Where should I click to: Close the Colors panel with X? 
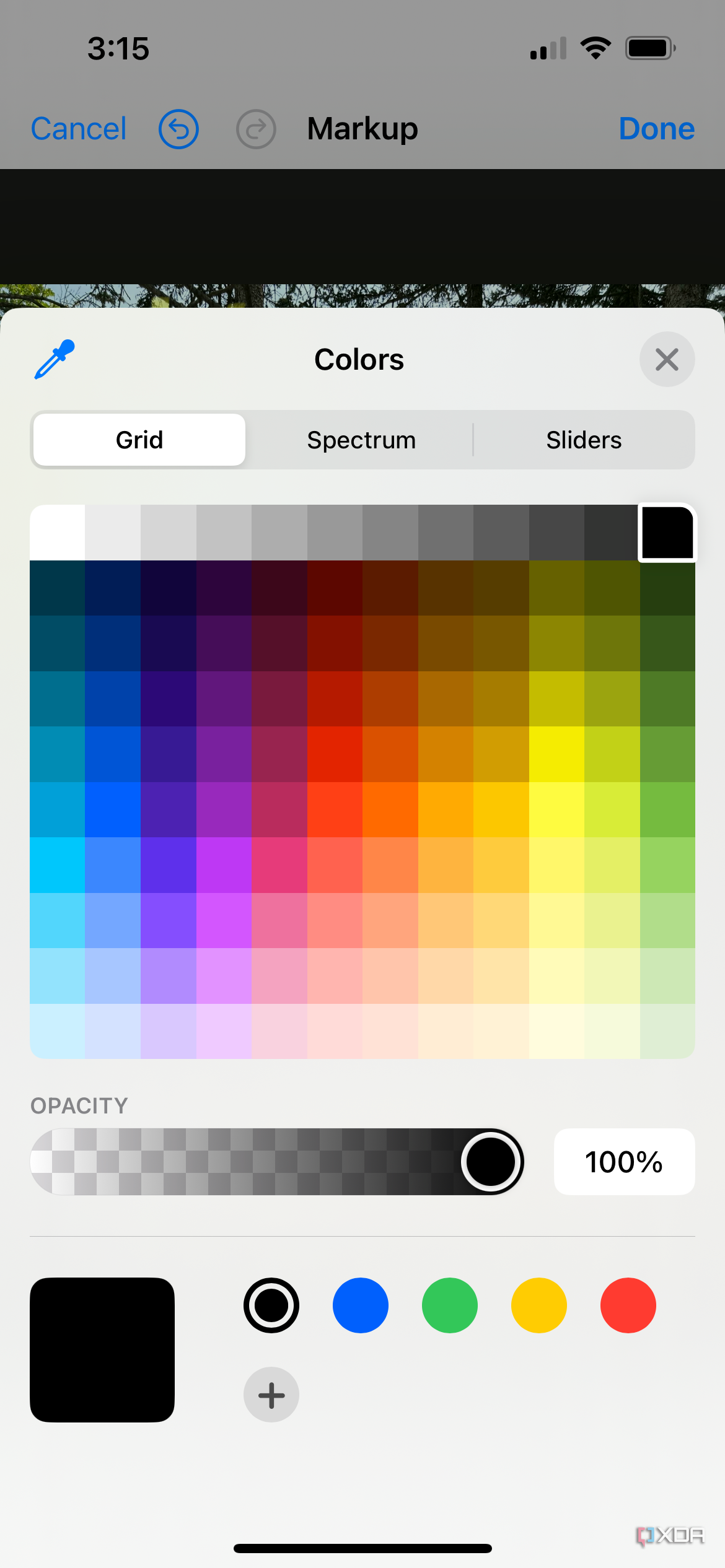coord(667,359)
